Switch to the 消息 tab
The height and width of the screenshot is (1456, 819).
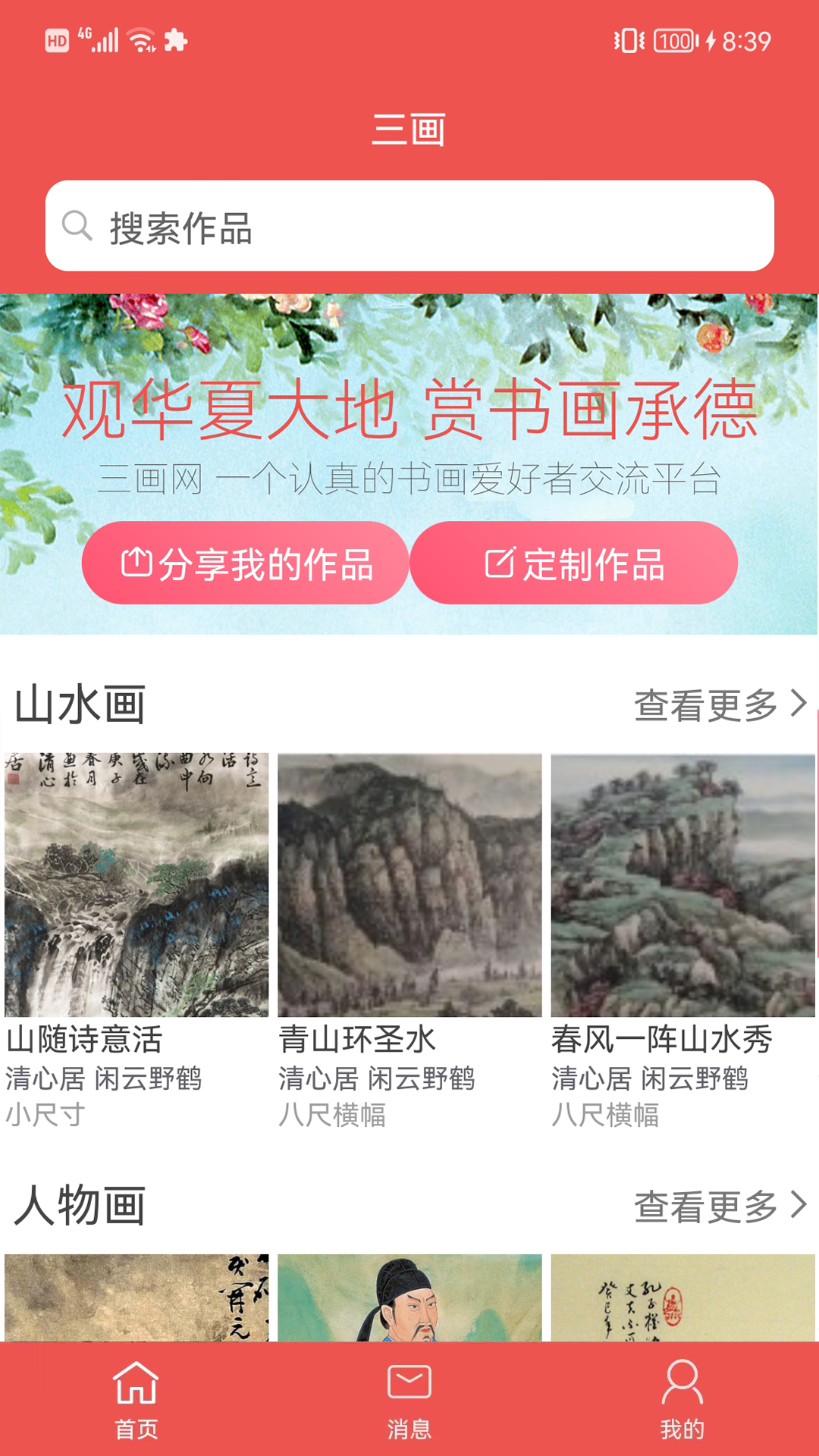coord(409,1399)
